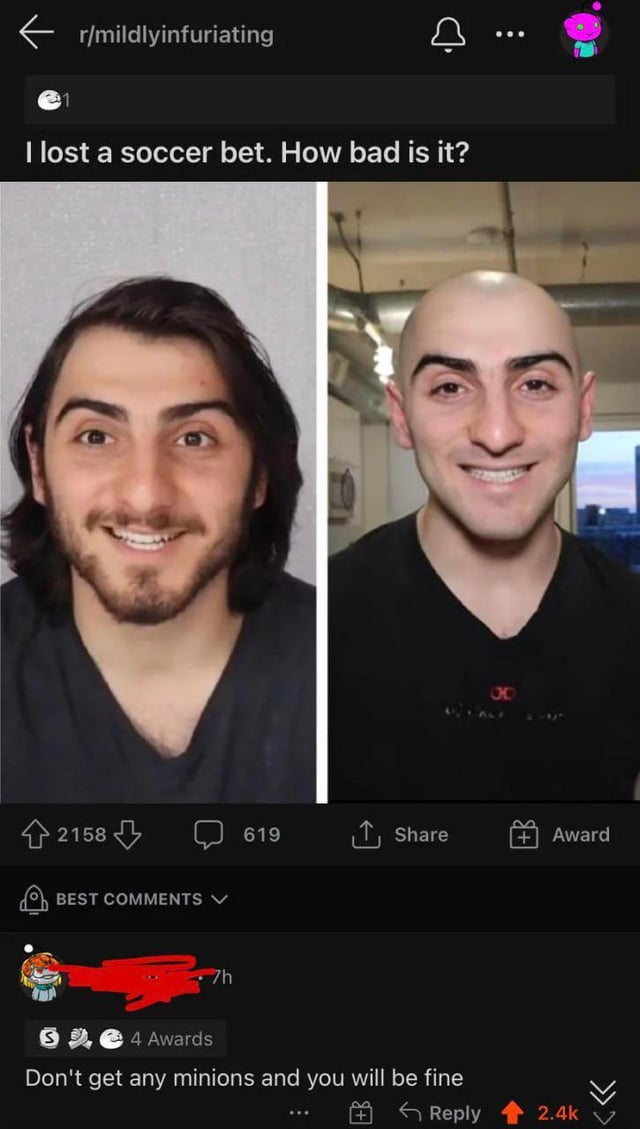Open your profile avatar
640x1129 pixels.
(587, 30)
